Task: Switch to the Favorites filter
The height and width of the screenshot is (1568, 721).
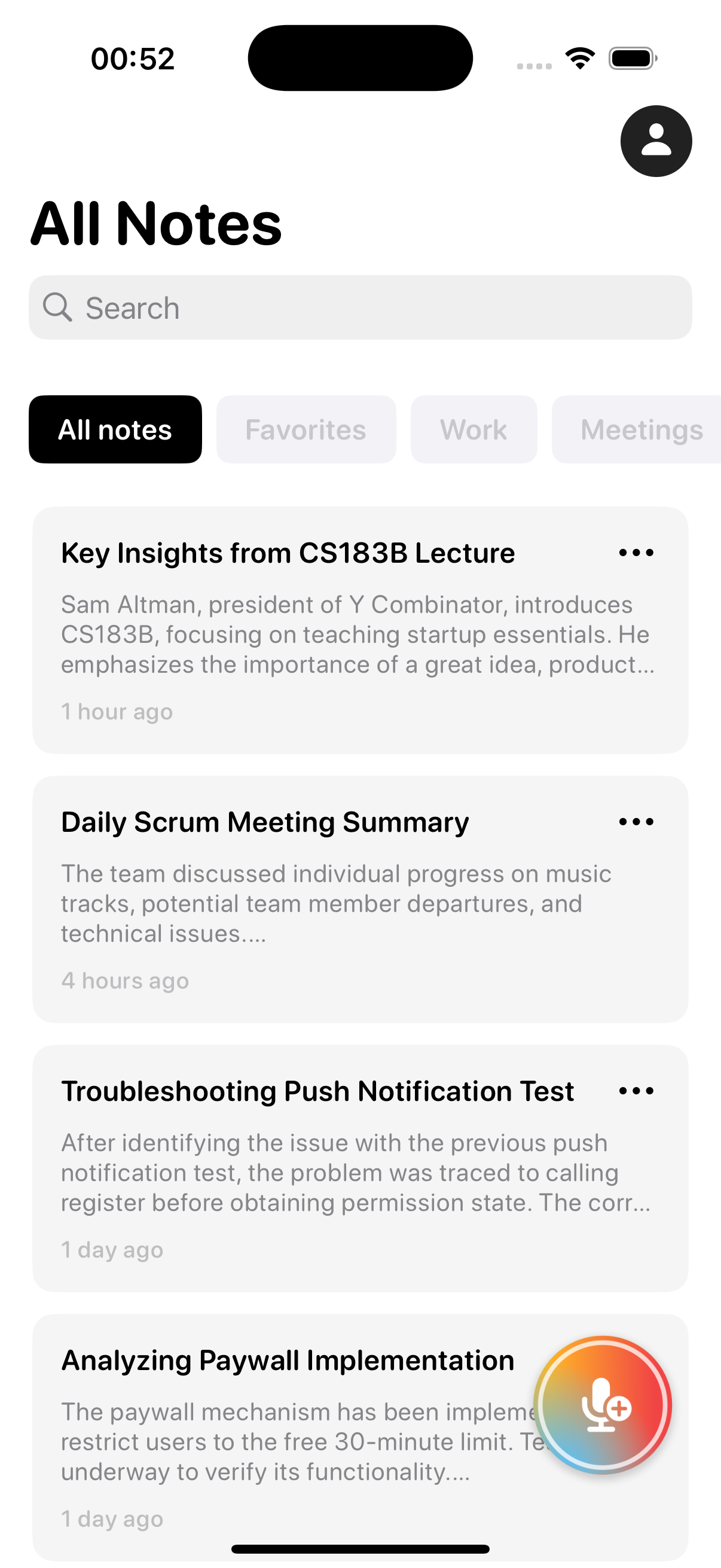Action: pos(306,430)
